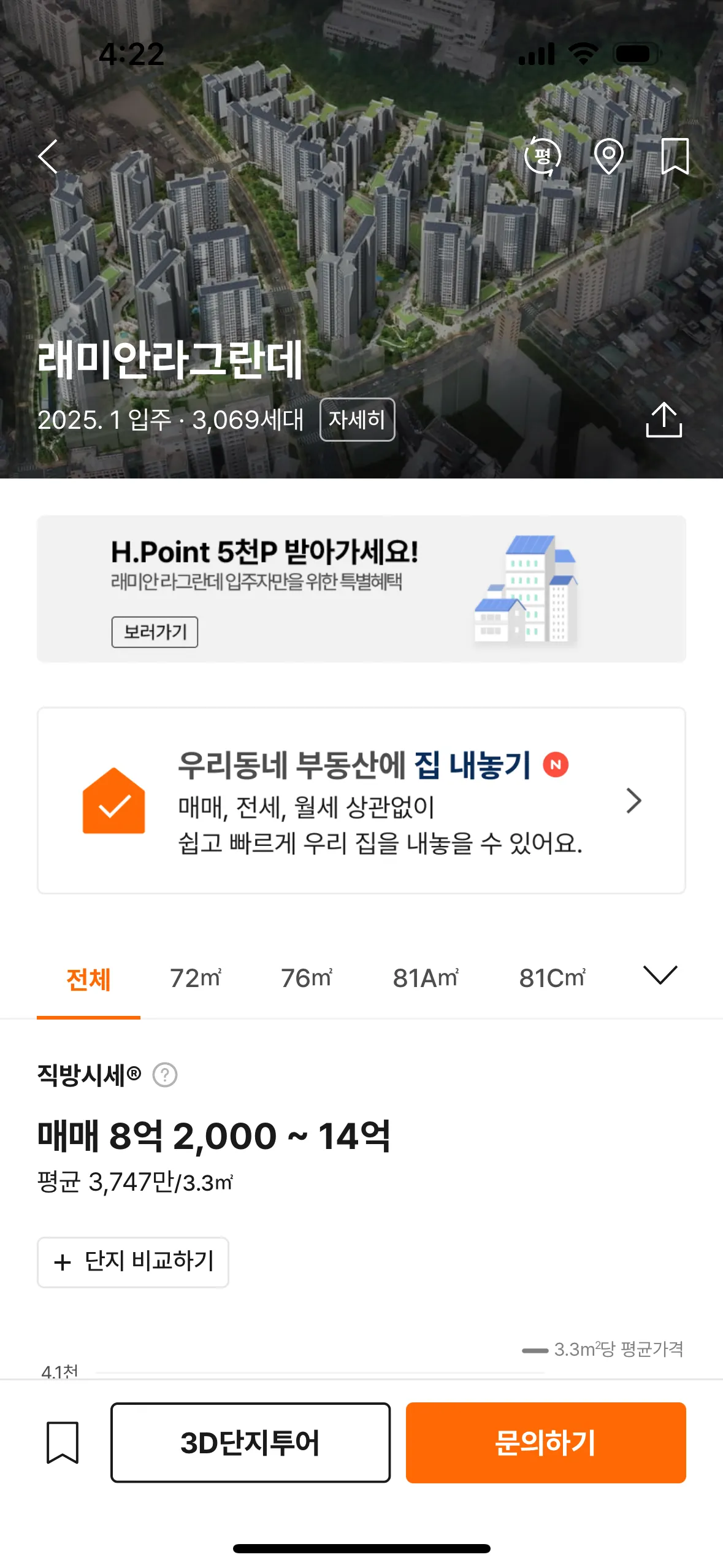This screenshot has height=1568, width=723.
Task: Go back using the top-left arrow
Action: click(x=48, y=156)
